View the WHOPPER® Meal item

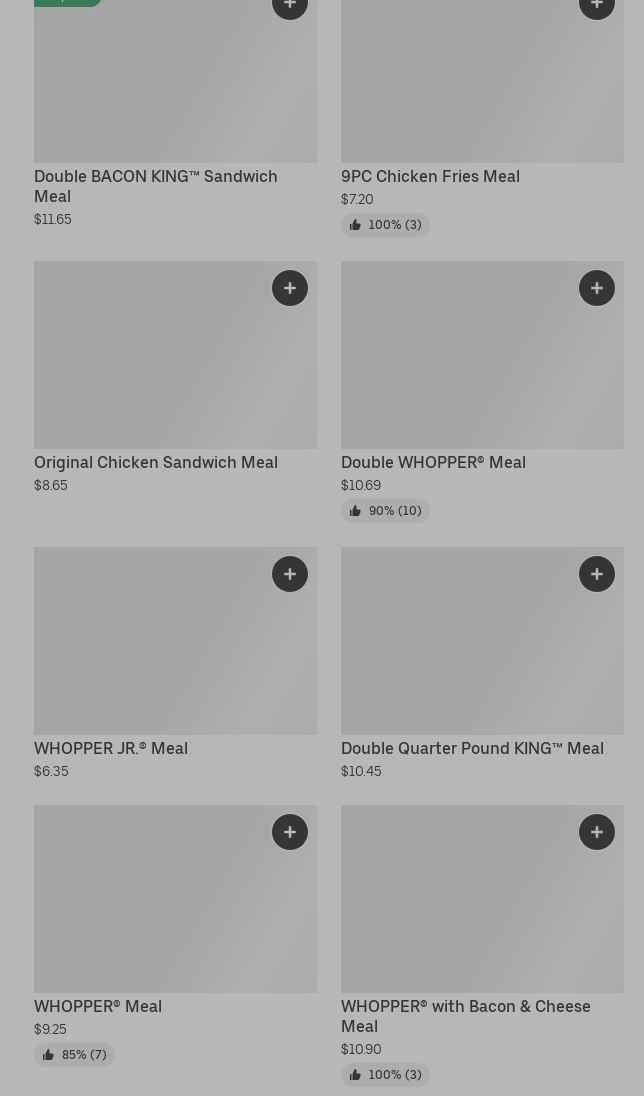(98, 1006)
